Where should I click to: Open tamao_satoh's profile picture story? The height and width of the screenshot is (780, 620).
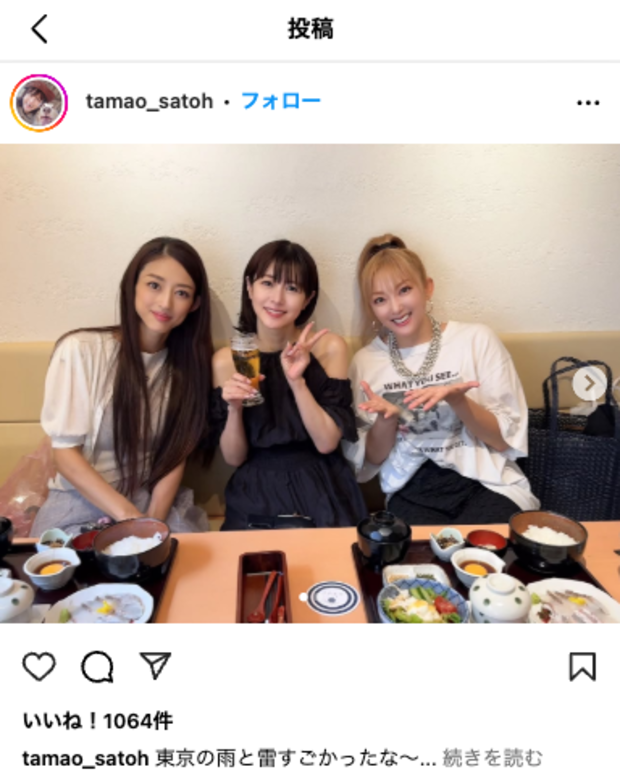point(39,102)
